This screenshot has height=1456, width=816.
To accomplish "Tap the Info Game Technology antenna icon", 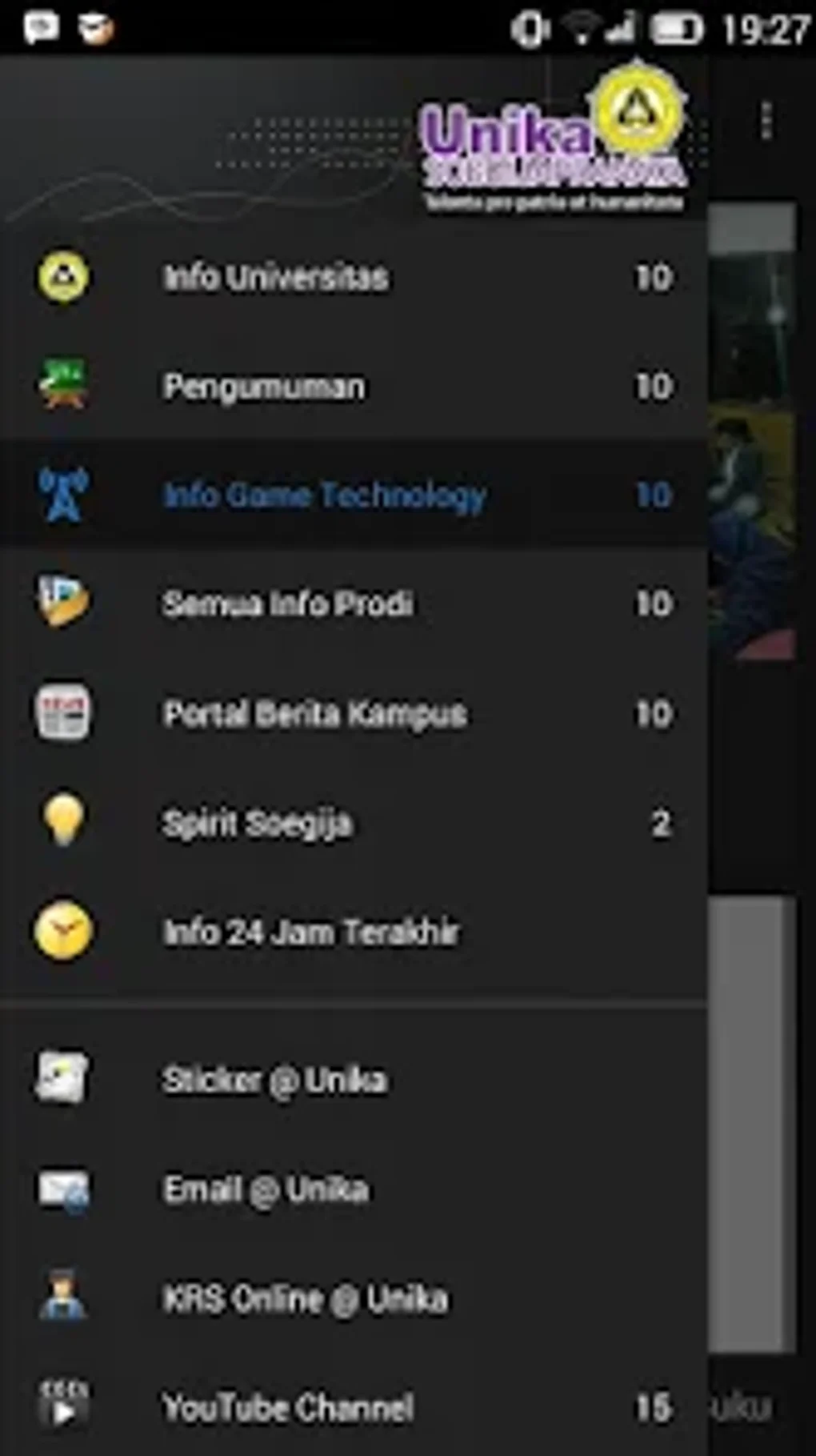I will click(x=62, y=495).
